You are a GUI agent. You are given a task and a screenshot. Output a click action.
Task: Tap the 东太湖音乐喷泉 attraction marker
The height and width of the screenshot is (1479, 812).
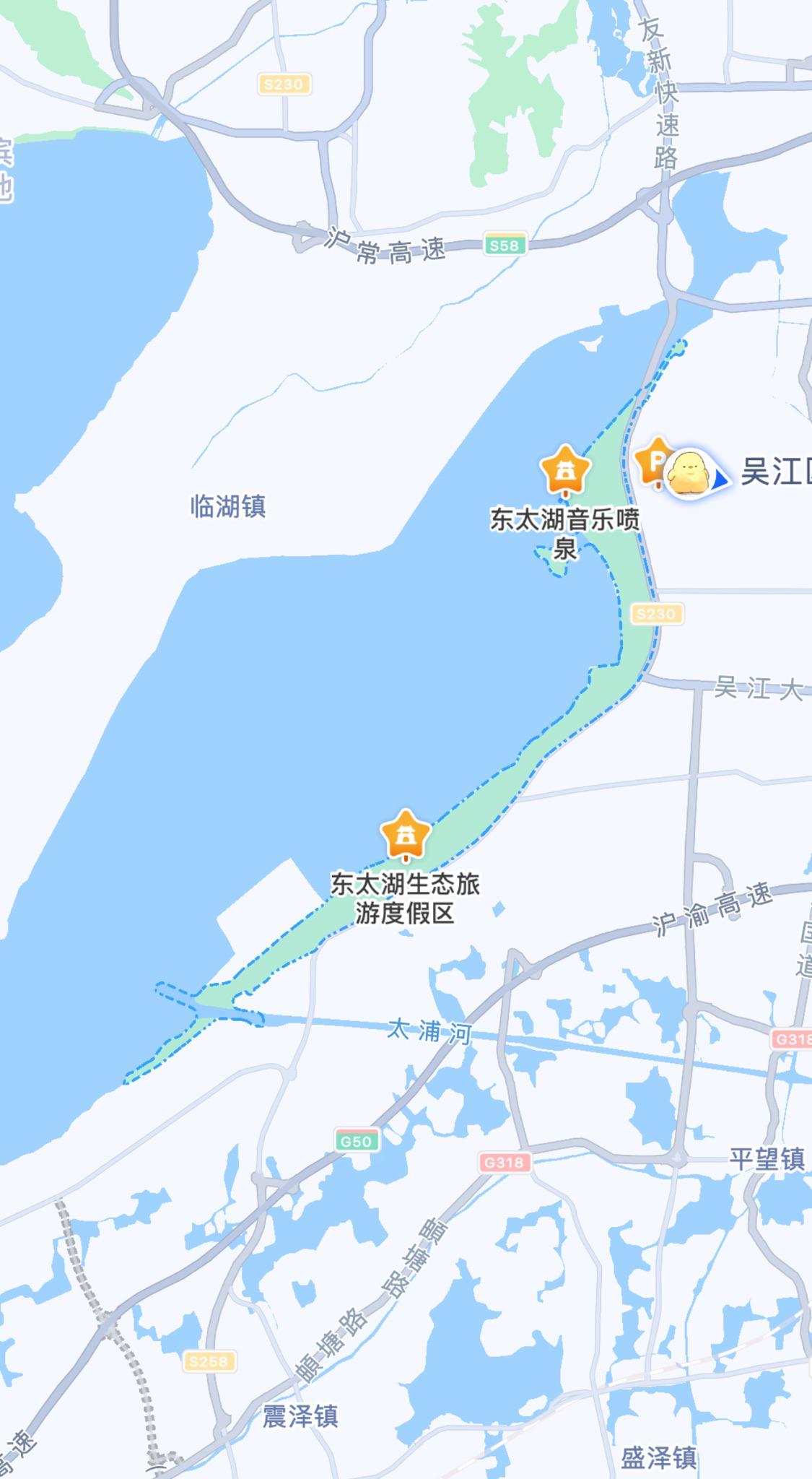coord(566,472)
